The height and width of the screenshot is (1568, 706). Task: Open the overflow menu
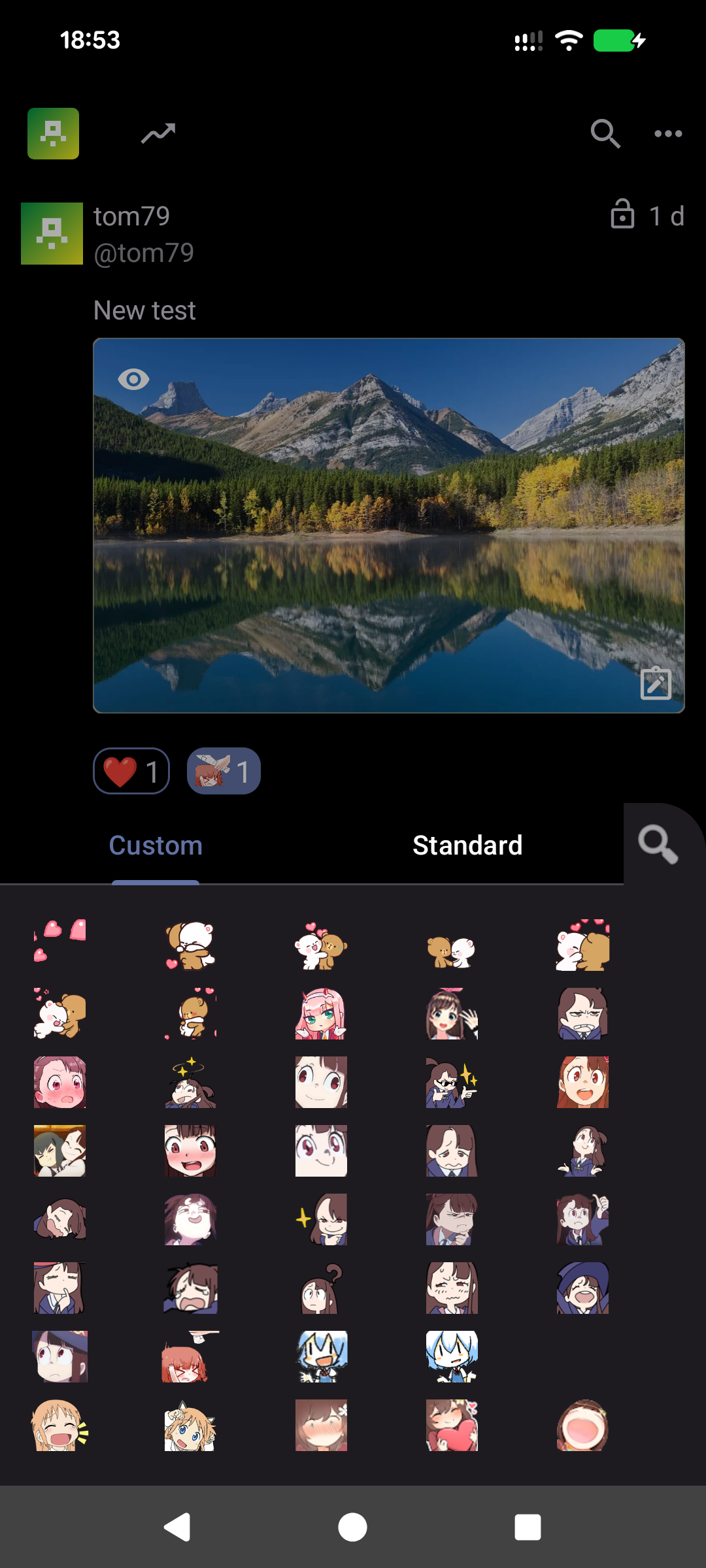pyautogui.click(x=667, y=134)
